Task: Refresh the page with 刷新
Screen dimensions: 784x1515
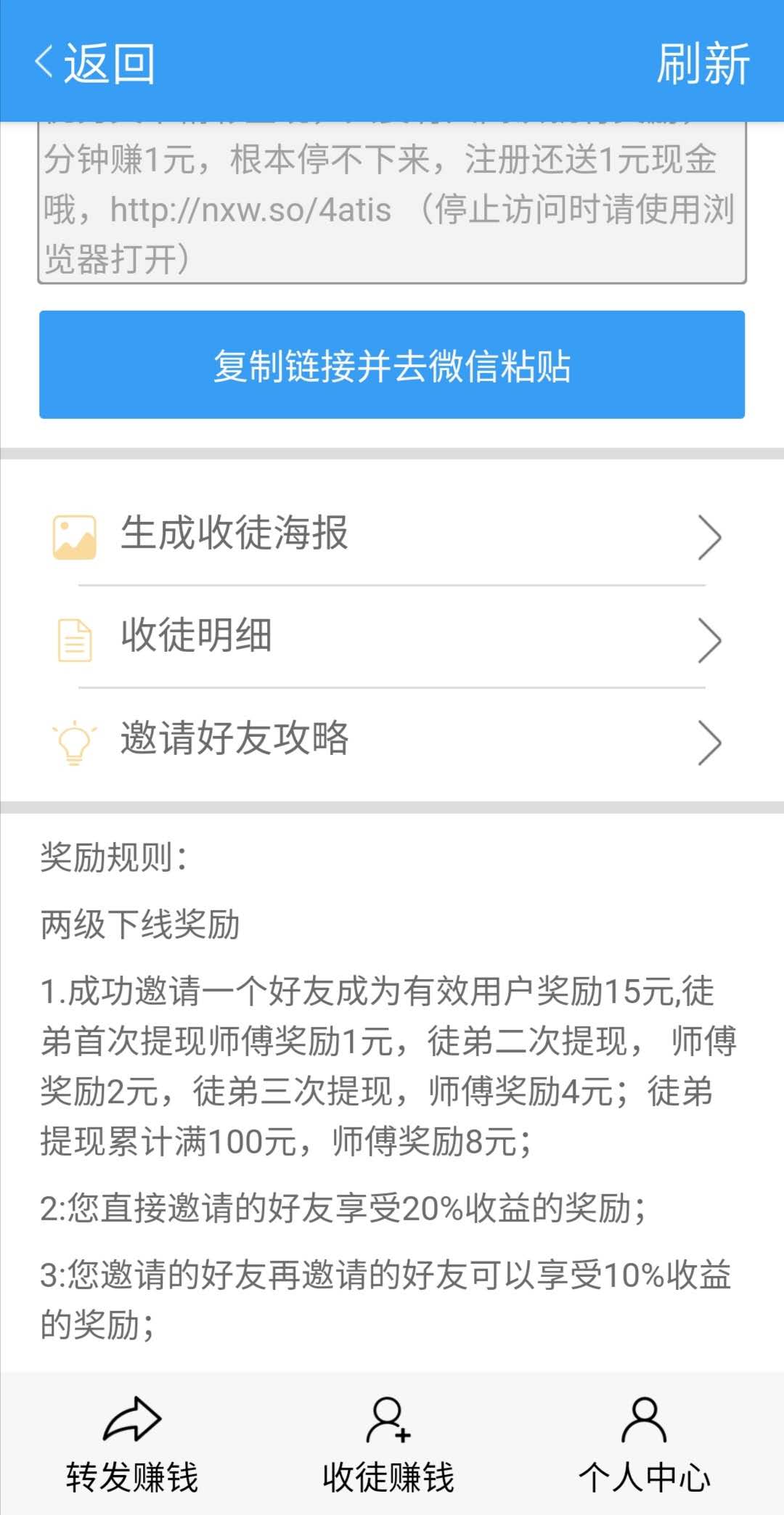Action: click(703, 63)
